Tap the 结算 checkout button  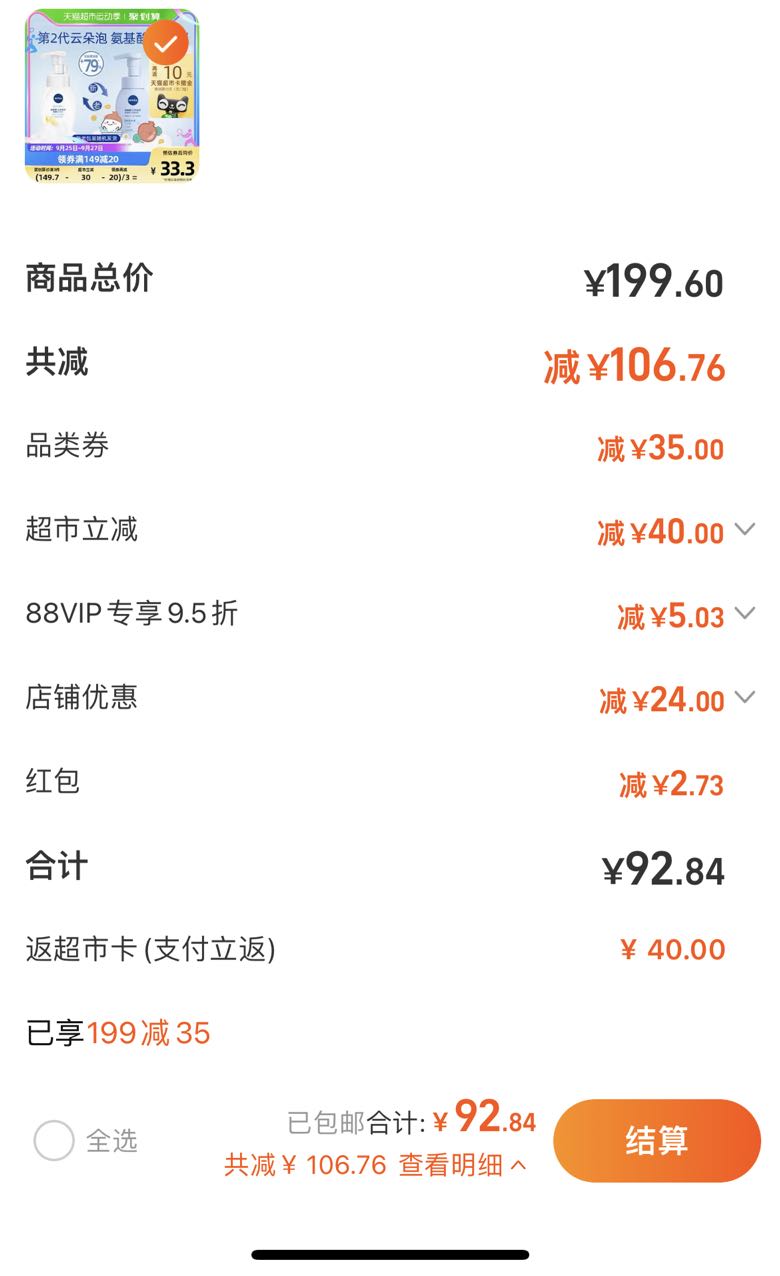(x=657, y=1140)
